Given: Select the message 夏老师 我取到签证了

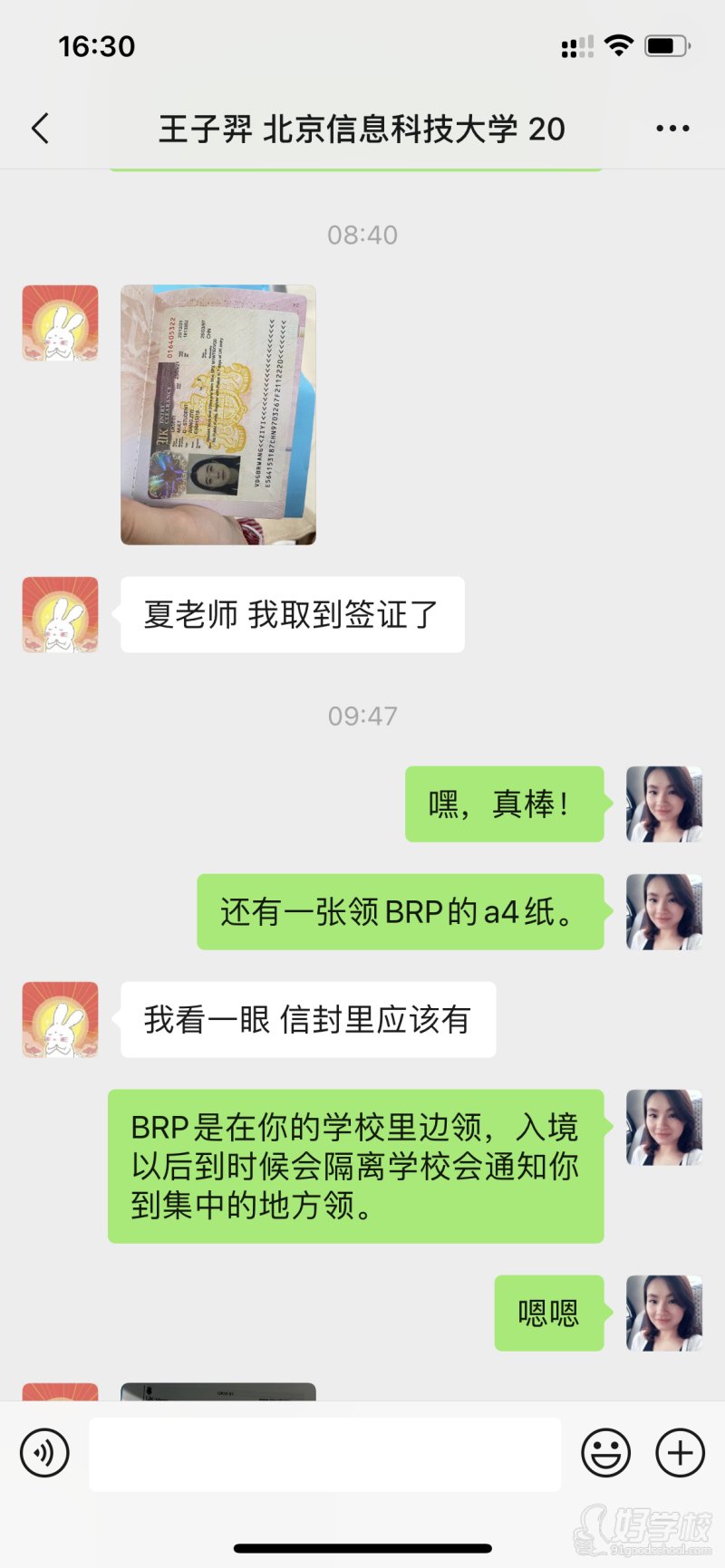Looking at the screenshot, I should click(x=291, y=614).
